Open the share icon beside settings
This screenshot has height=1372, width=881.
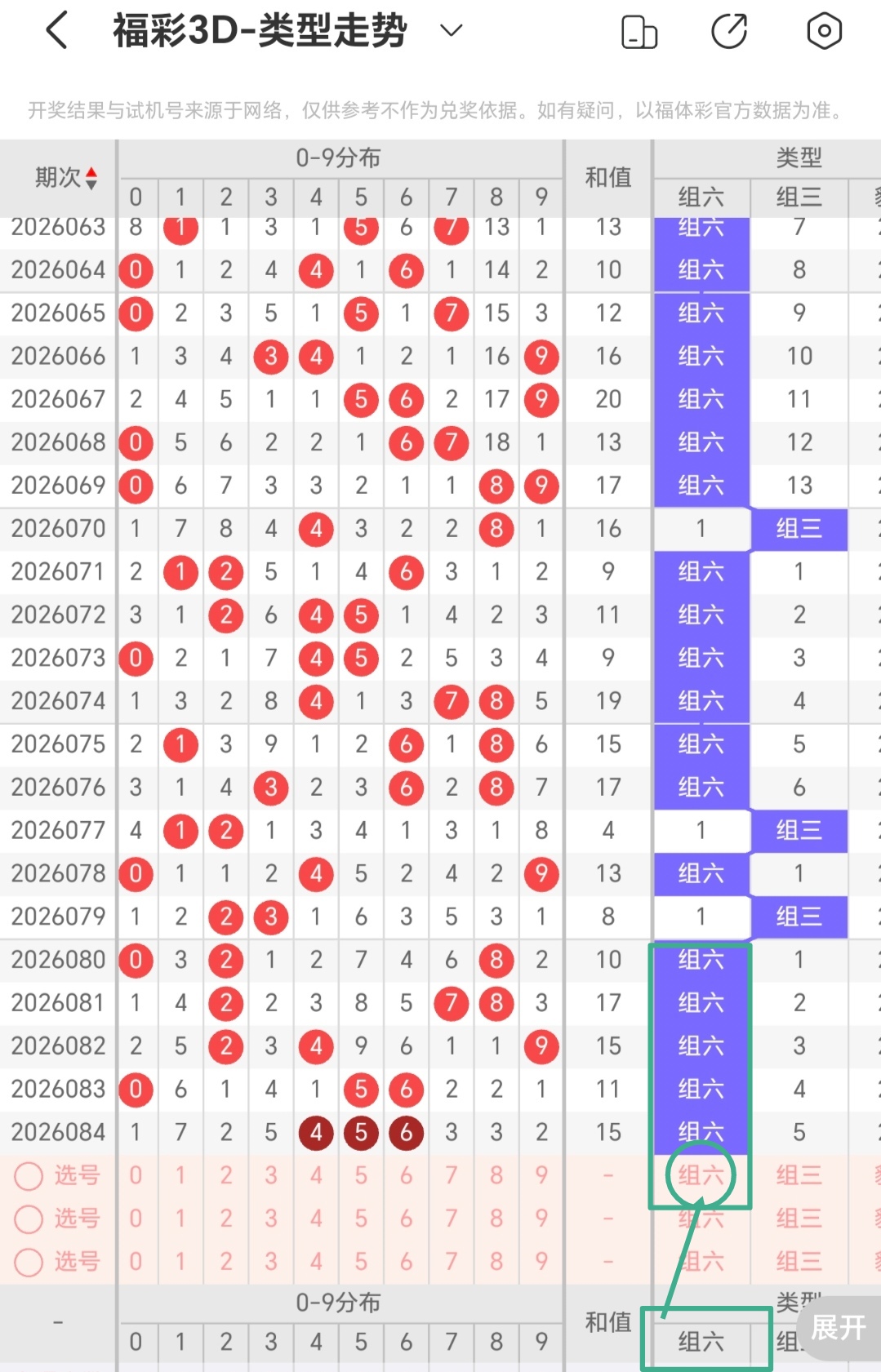pos(731,33)
